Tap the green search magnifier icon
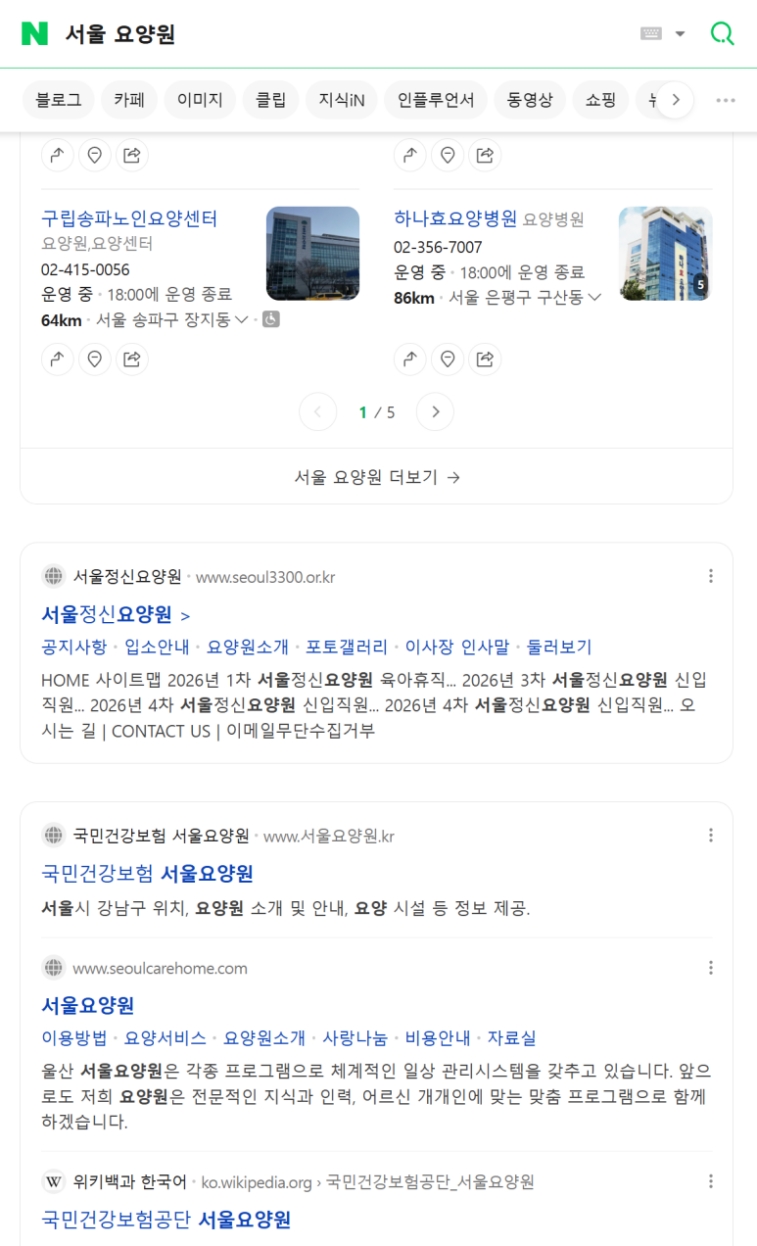 point(721,34)
